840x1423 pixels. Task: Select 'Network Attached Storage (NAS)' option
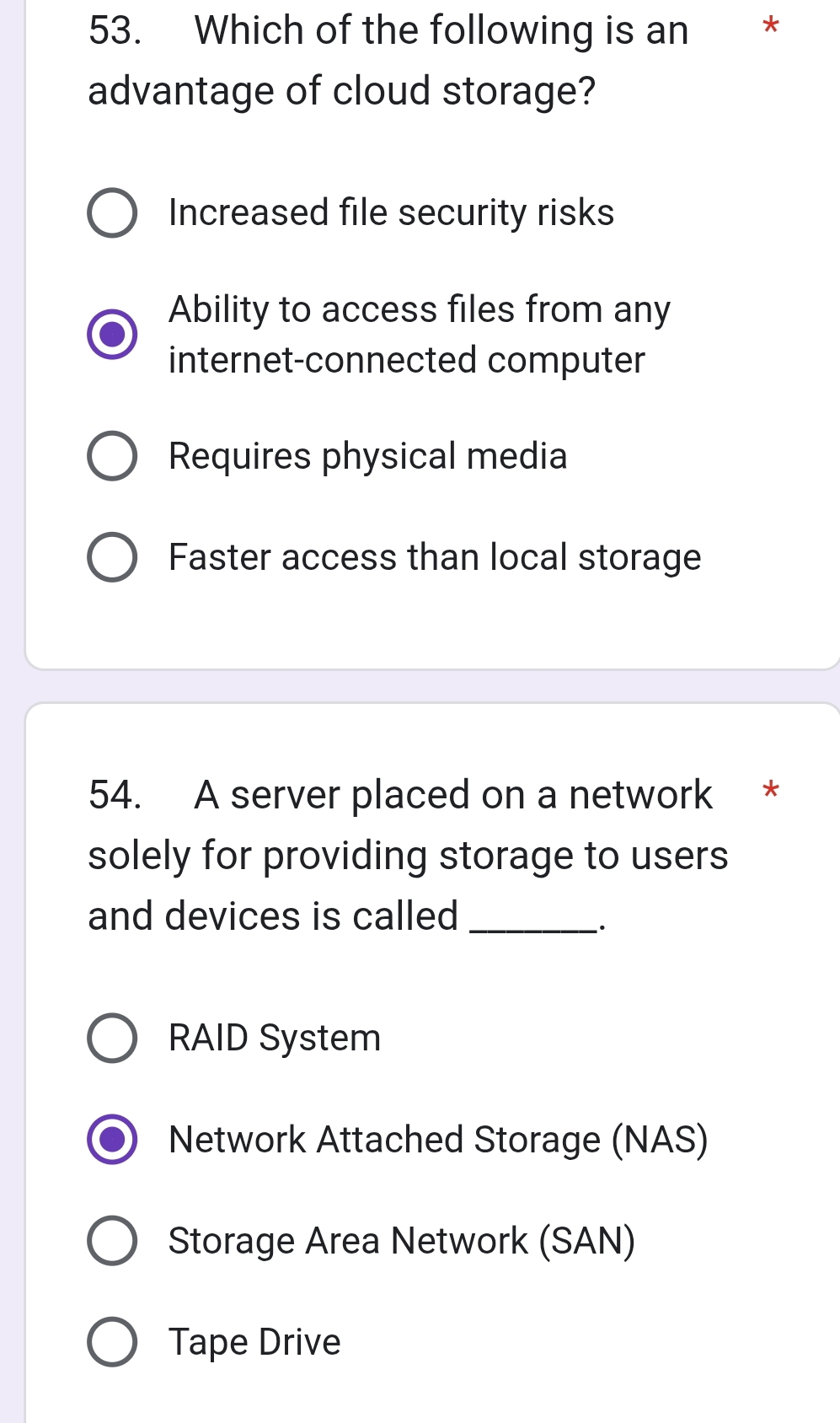click(112, 1139)
